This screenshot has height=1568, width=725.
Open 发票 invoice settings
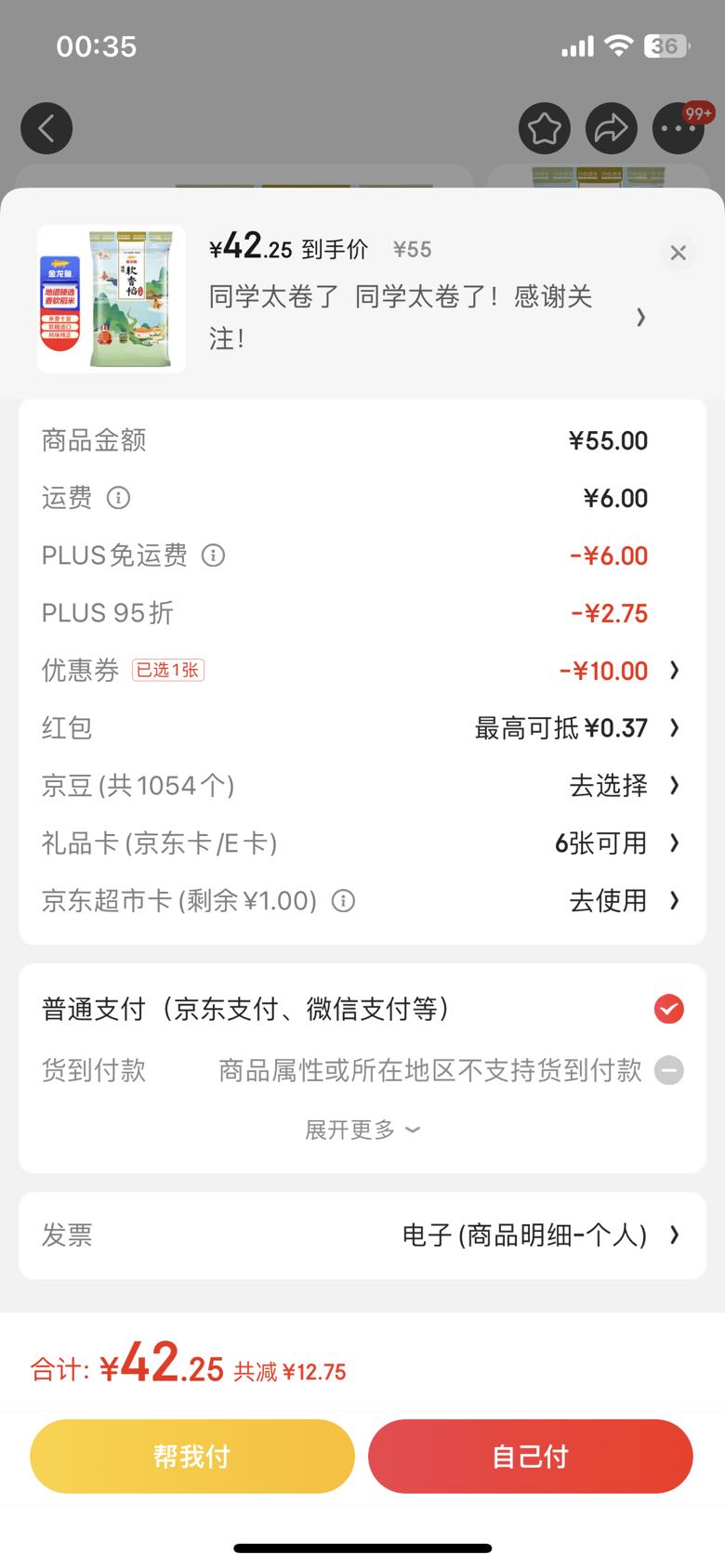point(362,1235)
